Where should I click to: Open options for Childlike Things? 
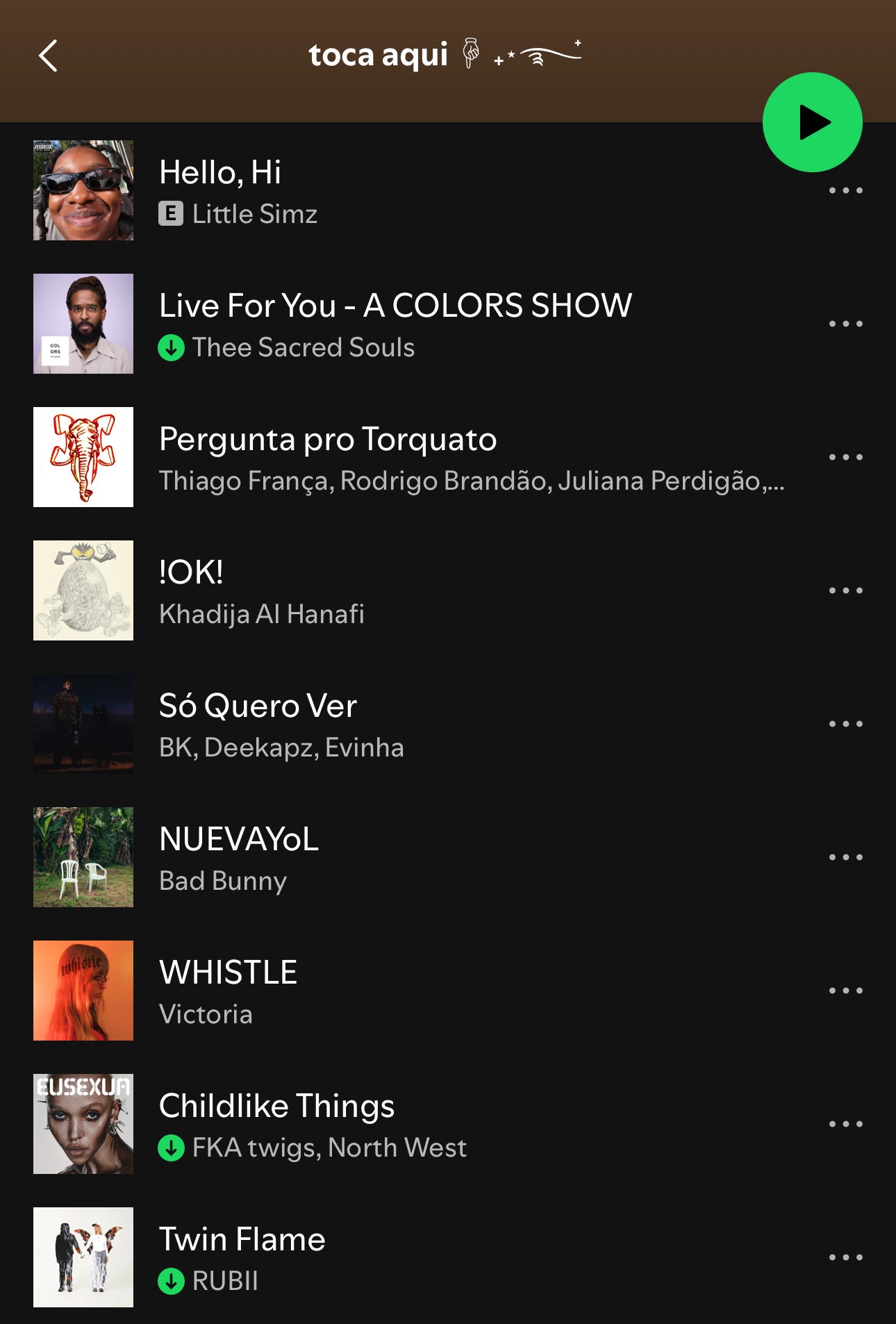(845, 1124)
